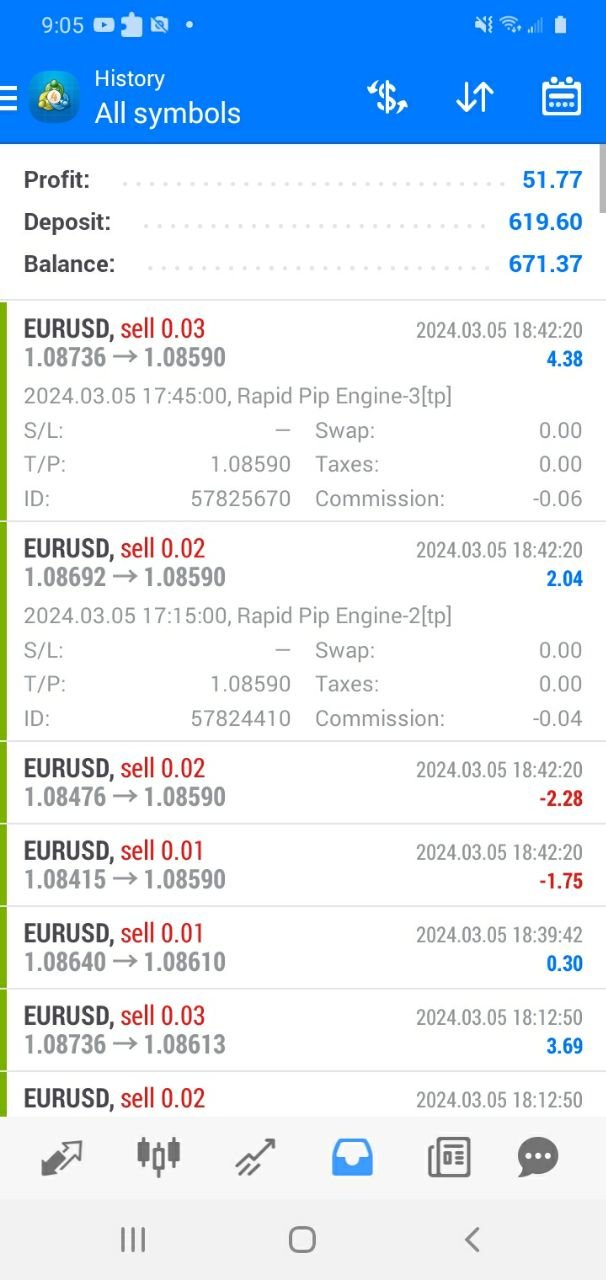Open the side menu drawer

click(x=10, y=97)
